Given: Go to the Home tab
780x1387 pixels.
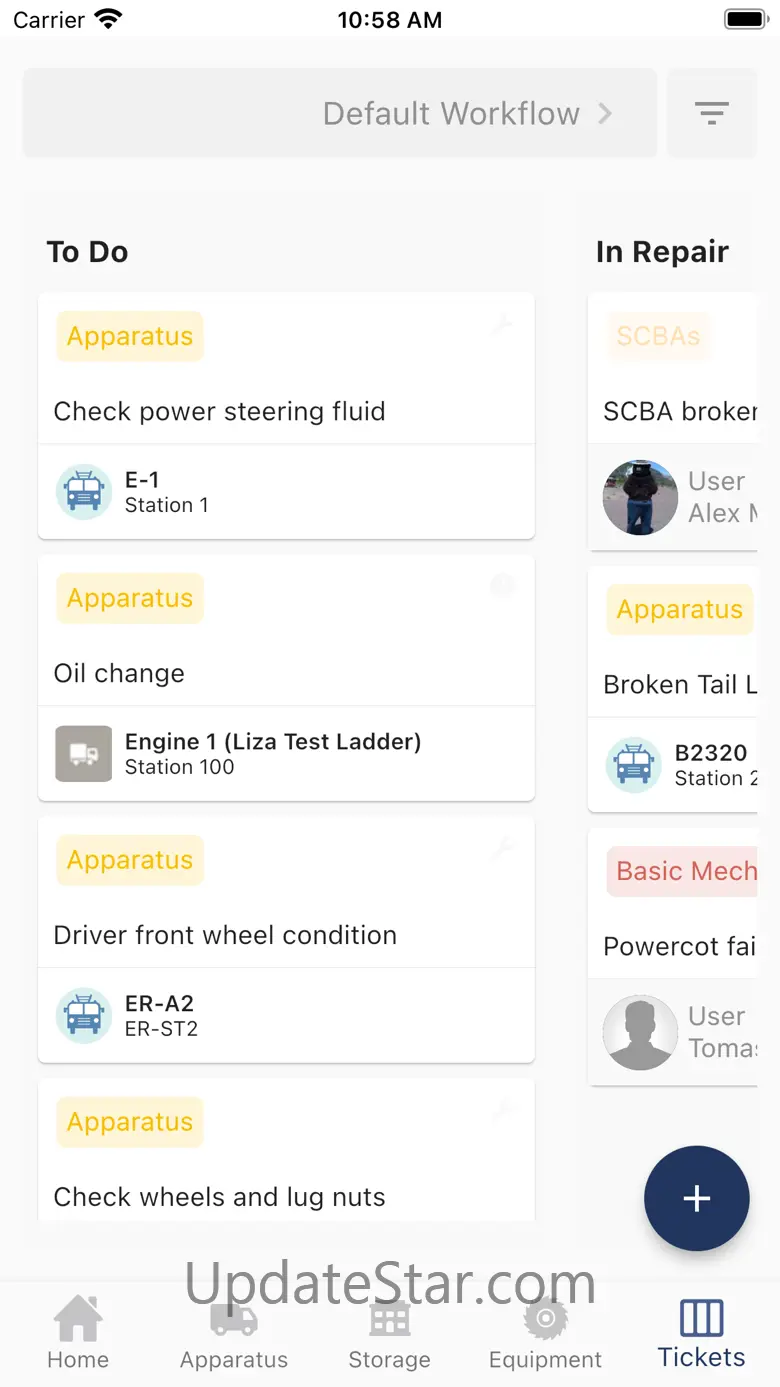Looking at the screenshot, I should 78,1333.
